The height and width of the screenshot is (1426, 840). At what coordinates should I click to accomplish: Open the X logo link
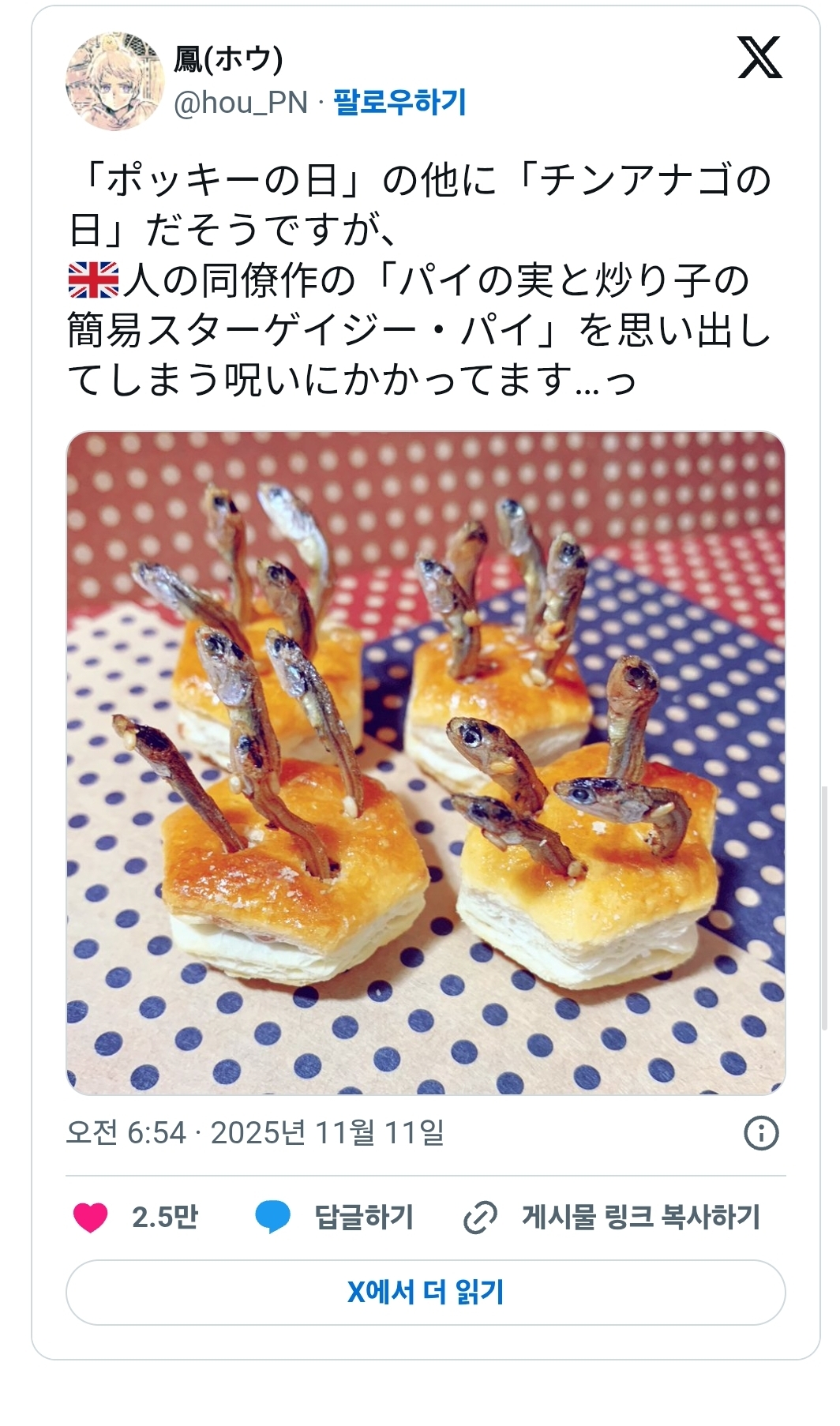[x=759, y=58]
